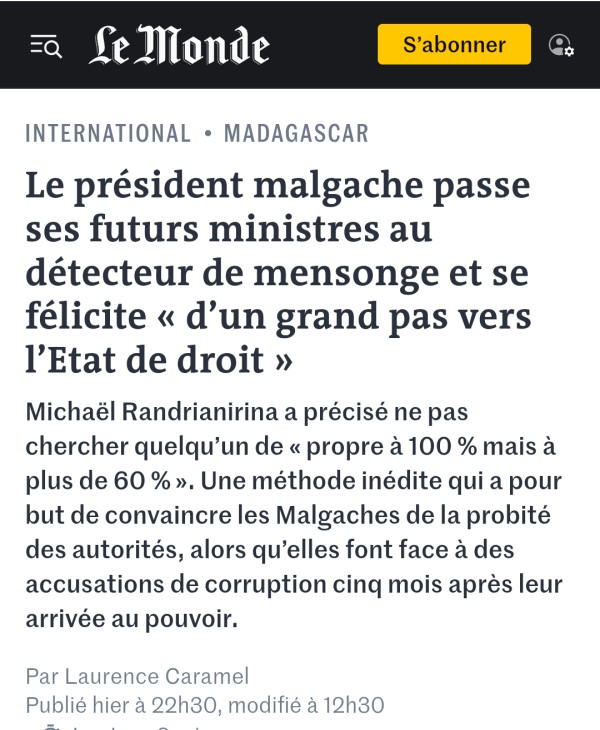Image resolution: width=600 pixels, height=730 pixels.
Task: Open the Madagascar section link
Action: [x=296, y=133]
